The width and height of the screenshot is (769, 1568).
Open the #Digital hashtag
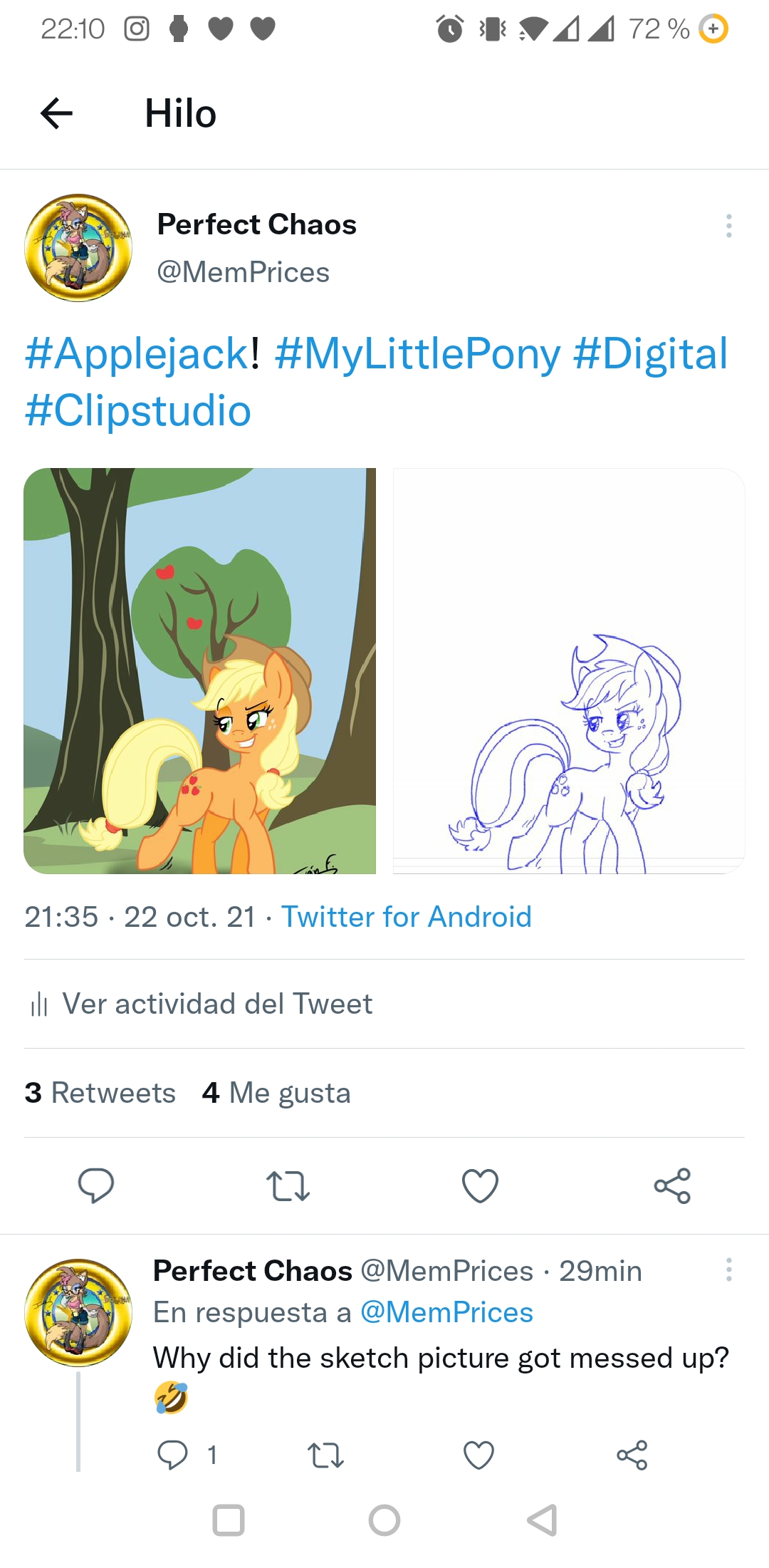coord(651,353)
